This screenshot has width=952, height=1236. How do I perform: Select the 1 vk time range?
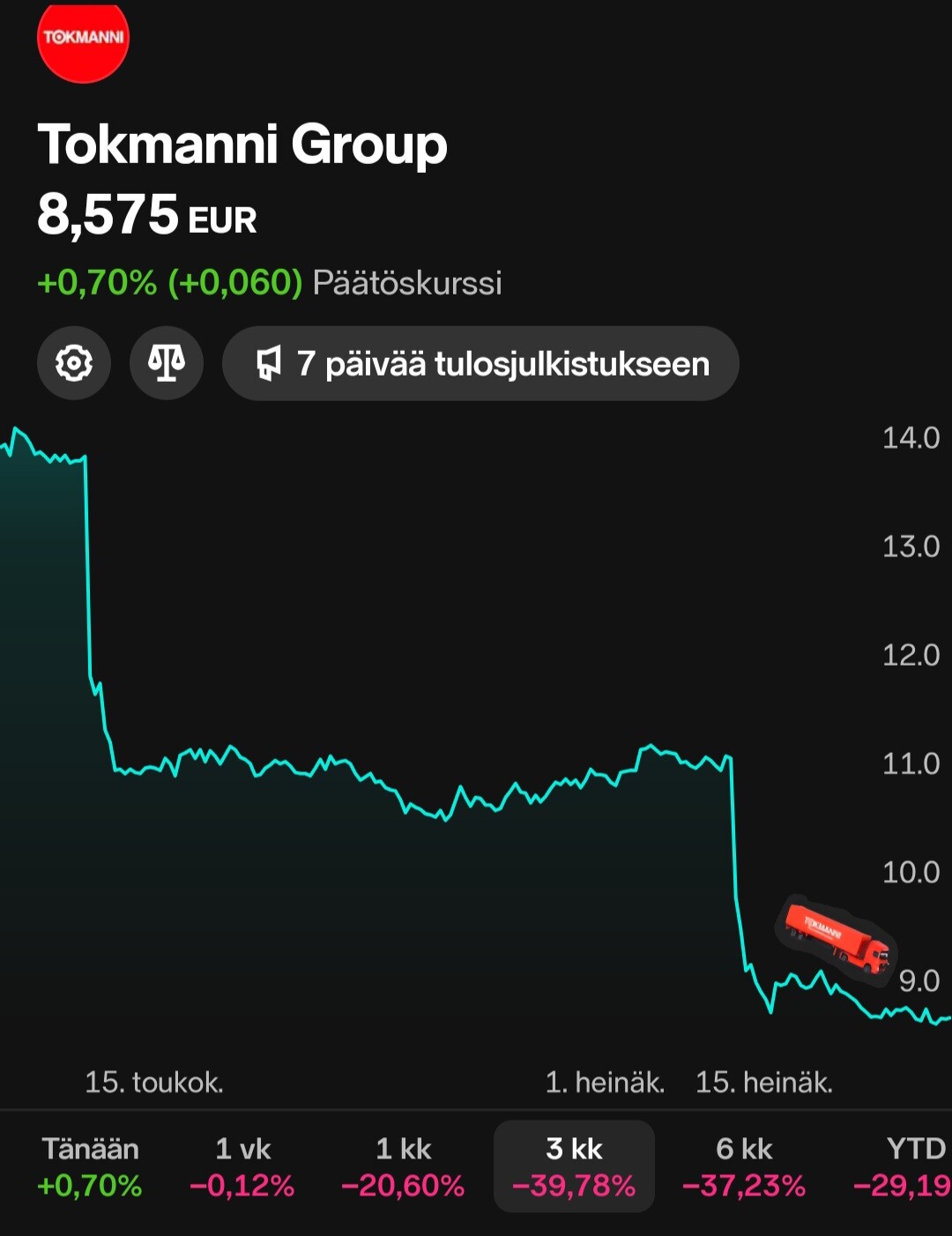tap(242, 1166)
